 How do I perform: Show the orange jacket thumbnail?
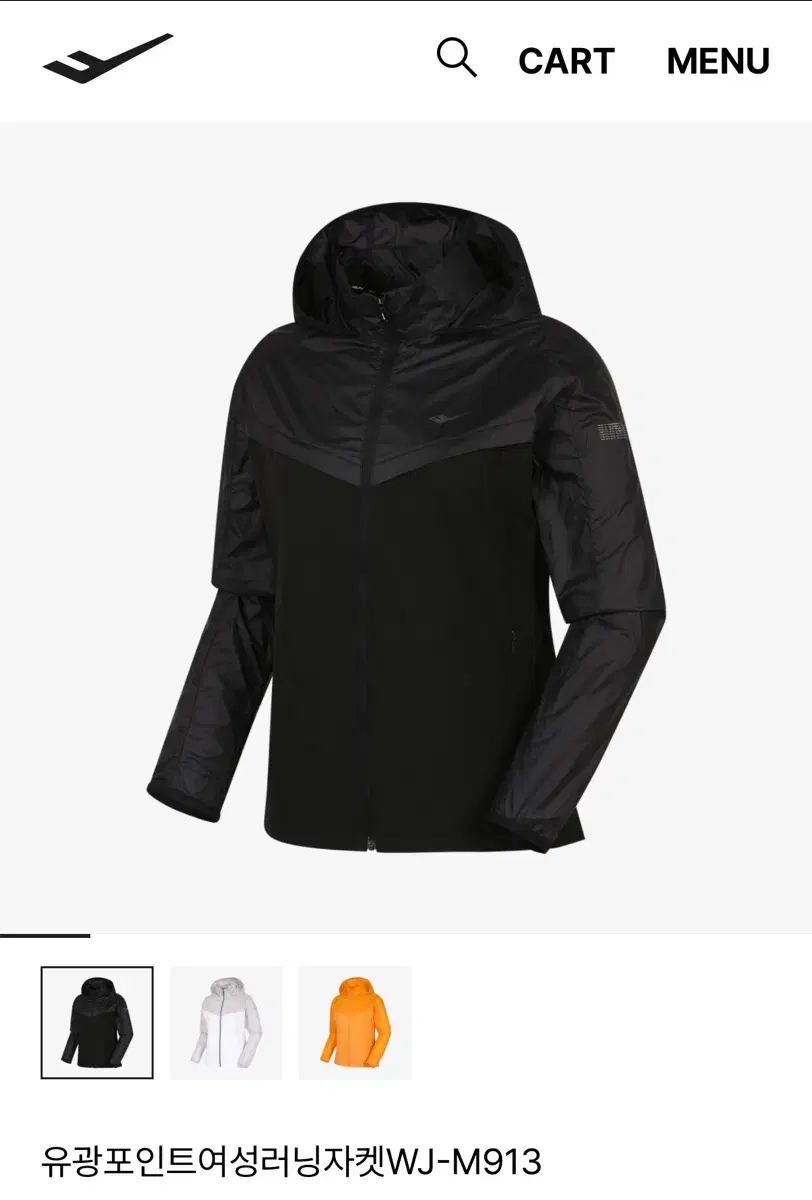pos(355,1022)
